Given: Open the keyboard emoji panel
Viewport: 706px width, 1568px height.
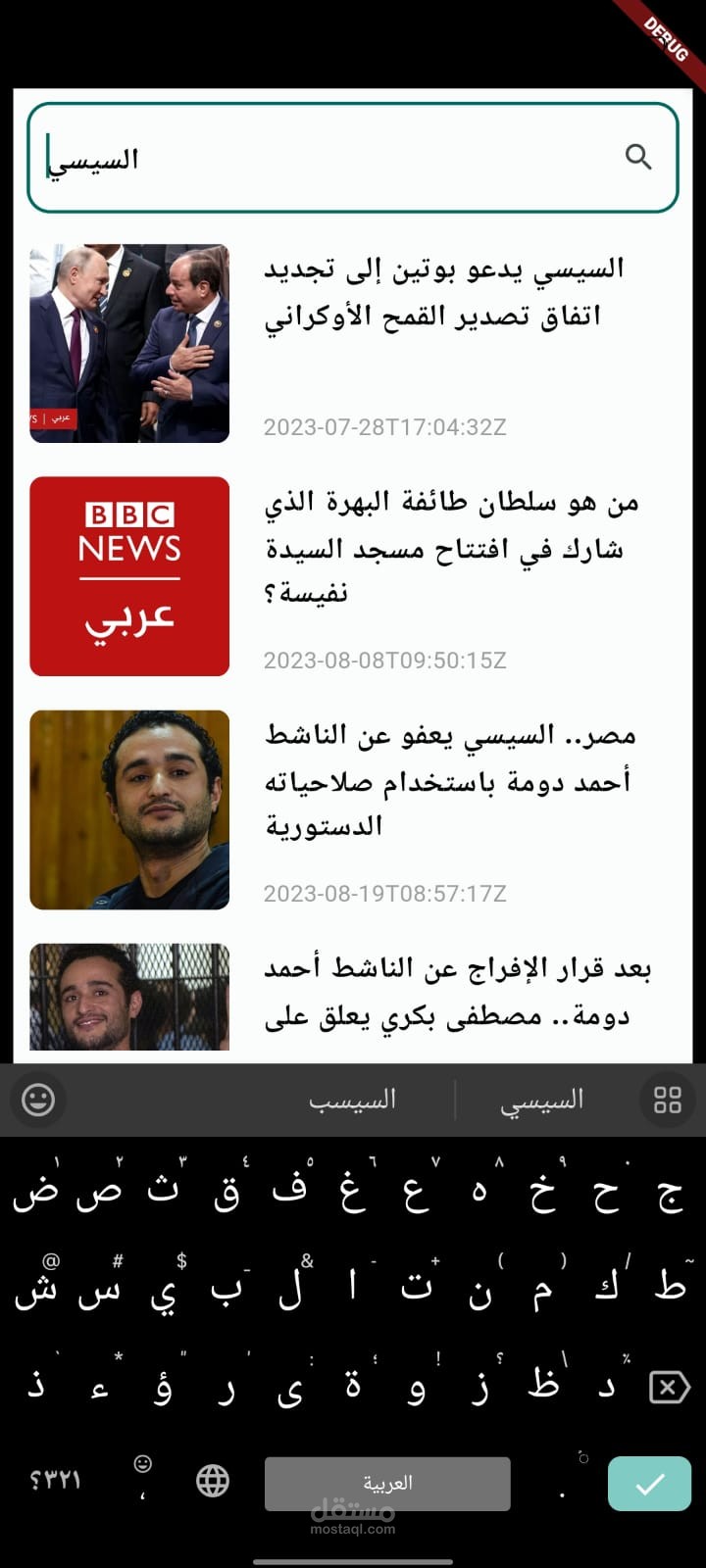Looking at the screenshot, I should click(x=38, y=1100).
